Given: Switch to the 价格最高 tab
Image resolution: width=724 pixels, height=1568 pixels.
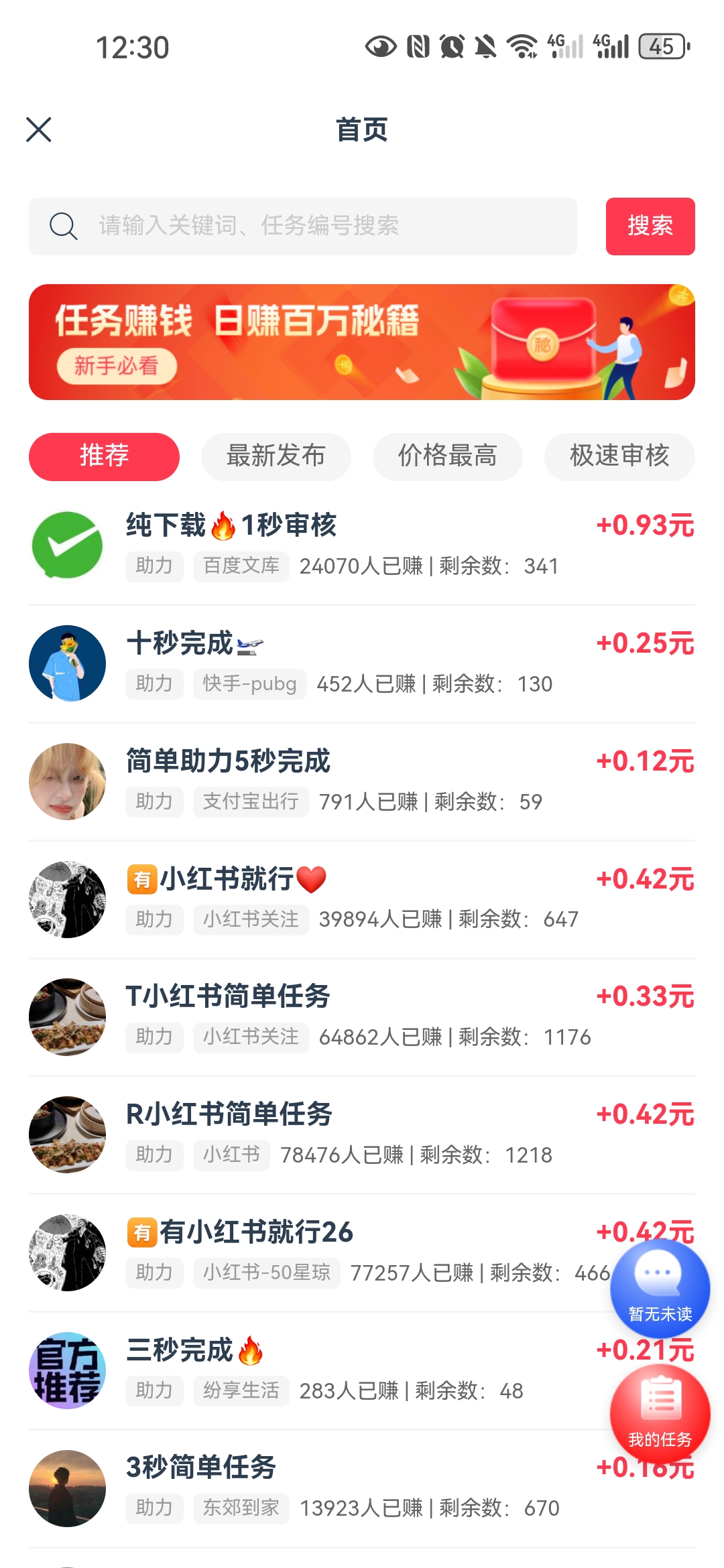Looking at the screenshot, I should click(x=447, y=456).
